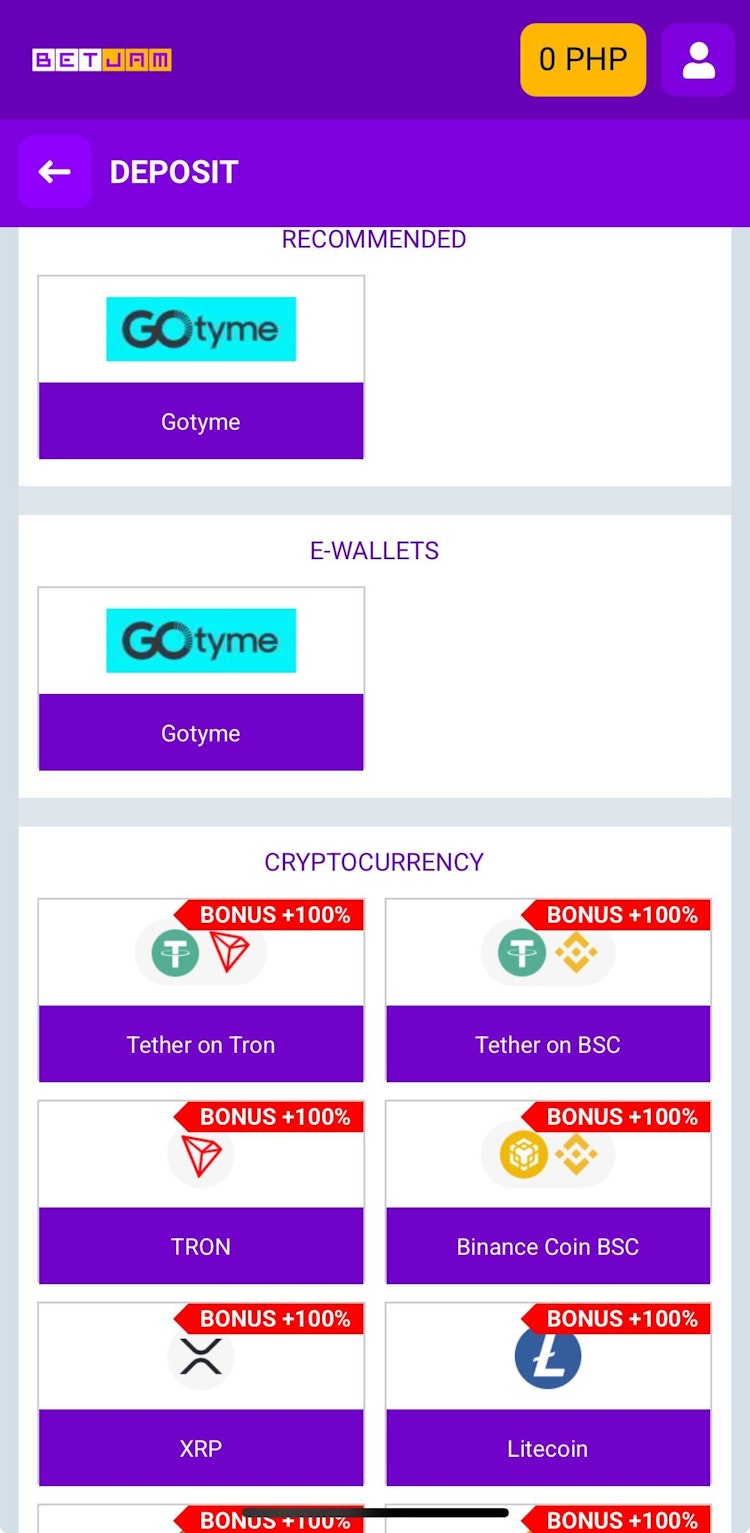Open the user profile icon

(x=698, y=60)
